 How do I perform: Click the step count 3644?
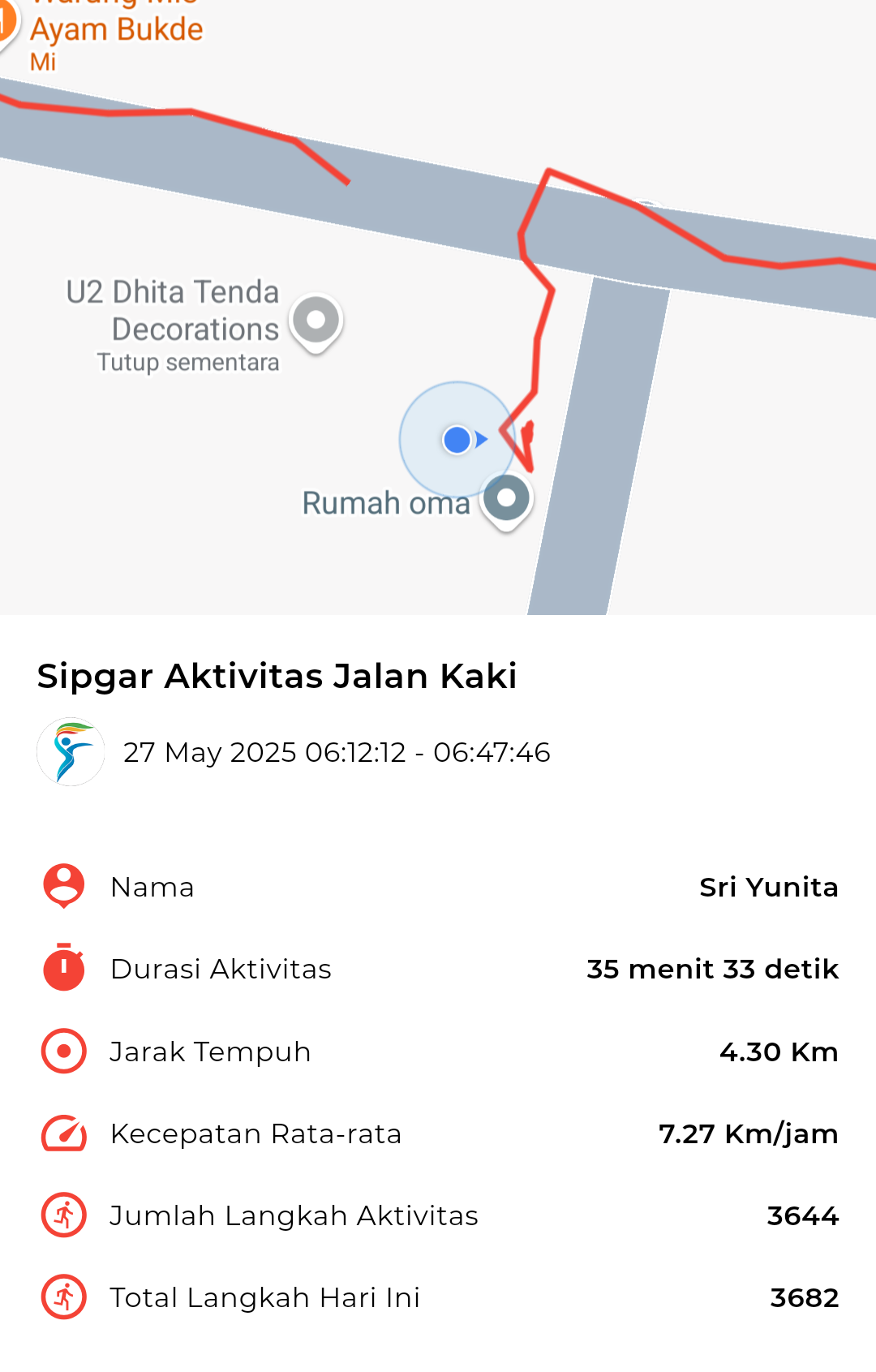804,1215
